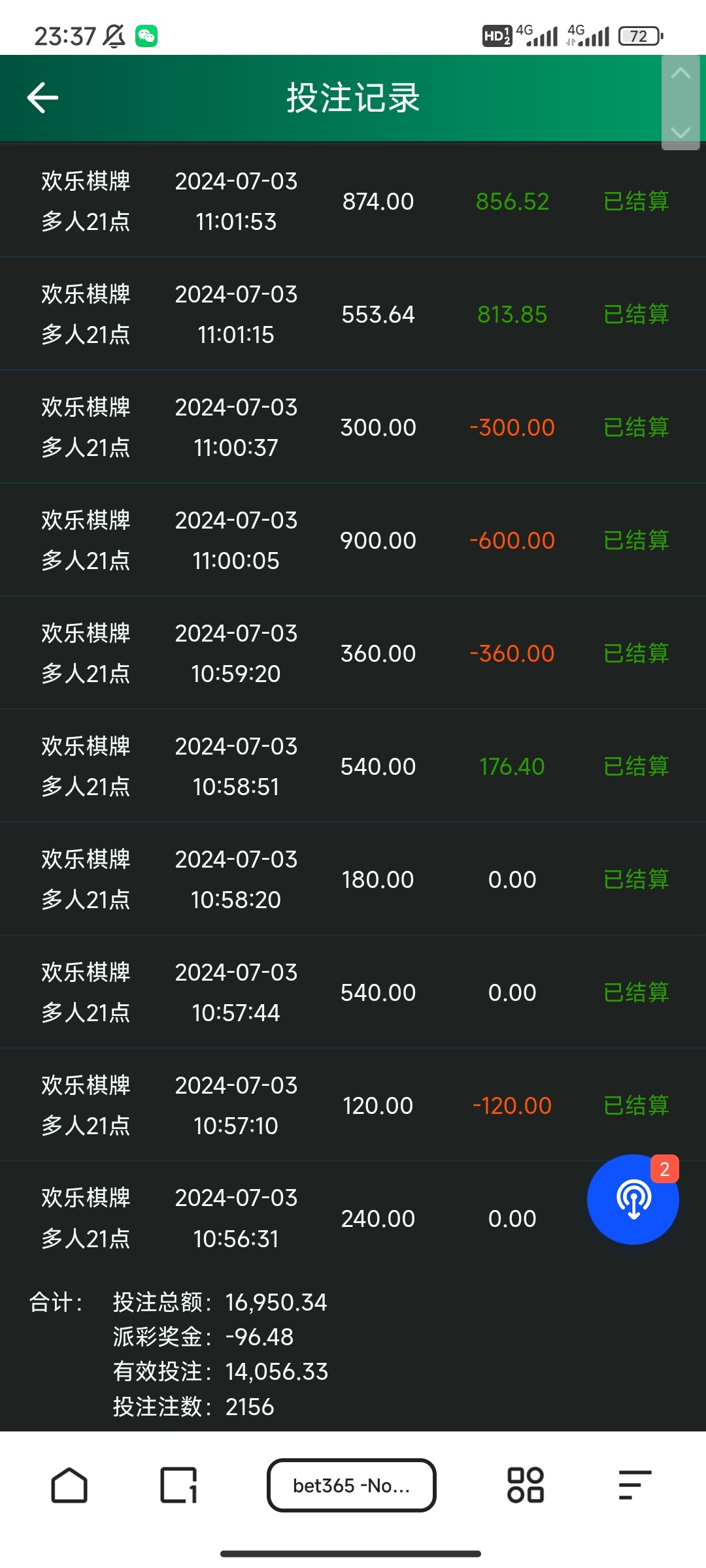Tap the down arrow at top right
Screen dimensions: 706x1568
click(681, 133)
